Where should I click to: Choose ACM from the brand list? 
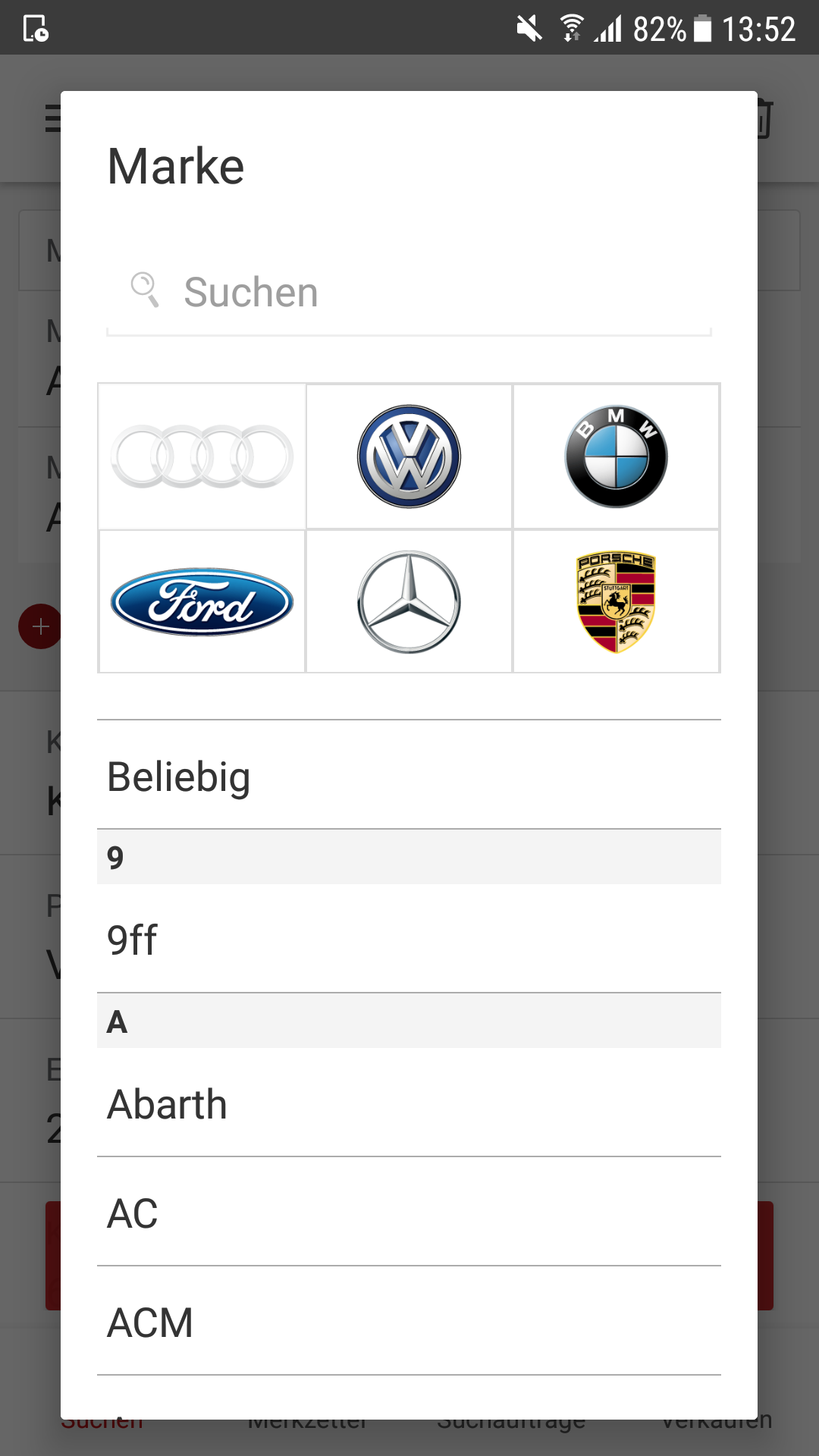coord(409,1322)
